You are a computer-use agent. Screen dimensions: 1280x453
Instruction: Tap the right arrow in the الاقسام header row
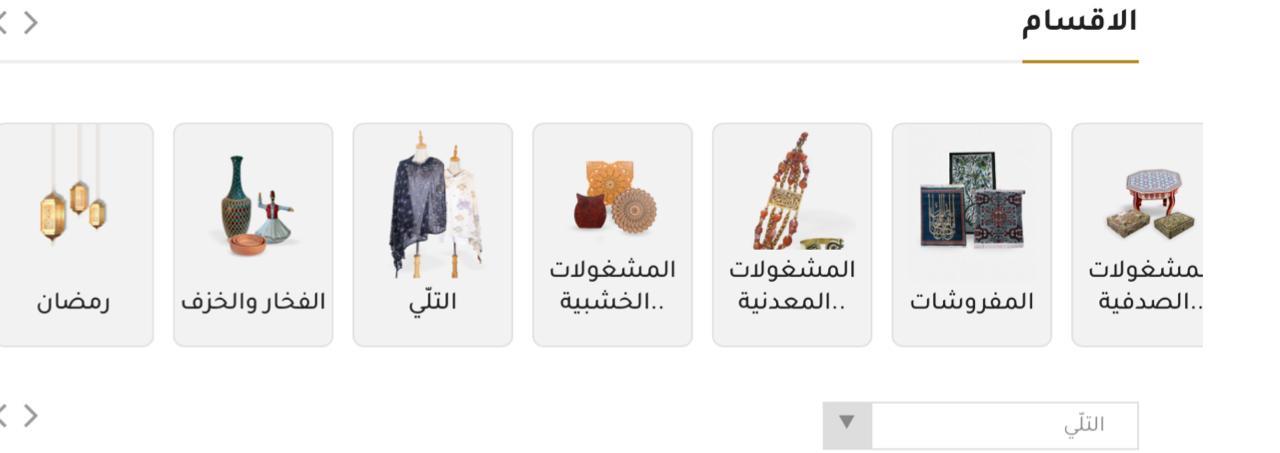coord(31,23)
